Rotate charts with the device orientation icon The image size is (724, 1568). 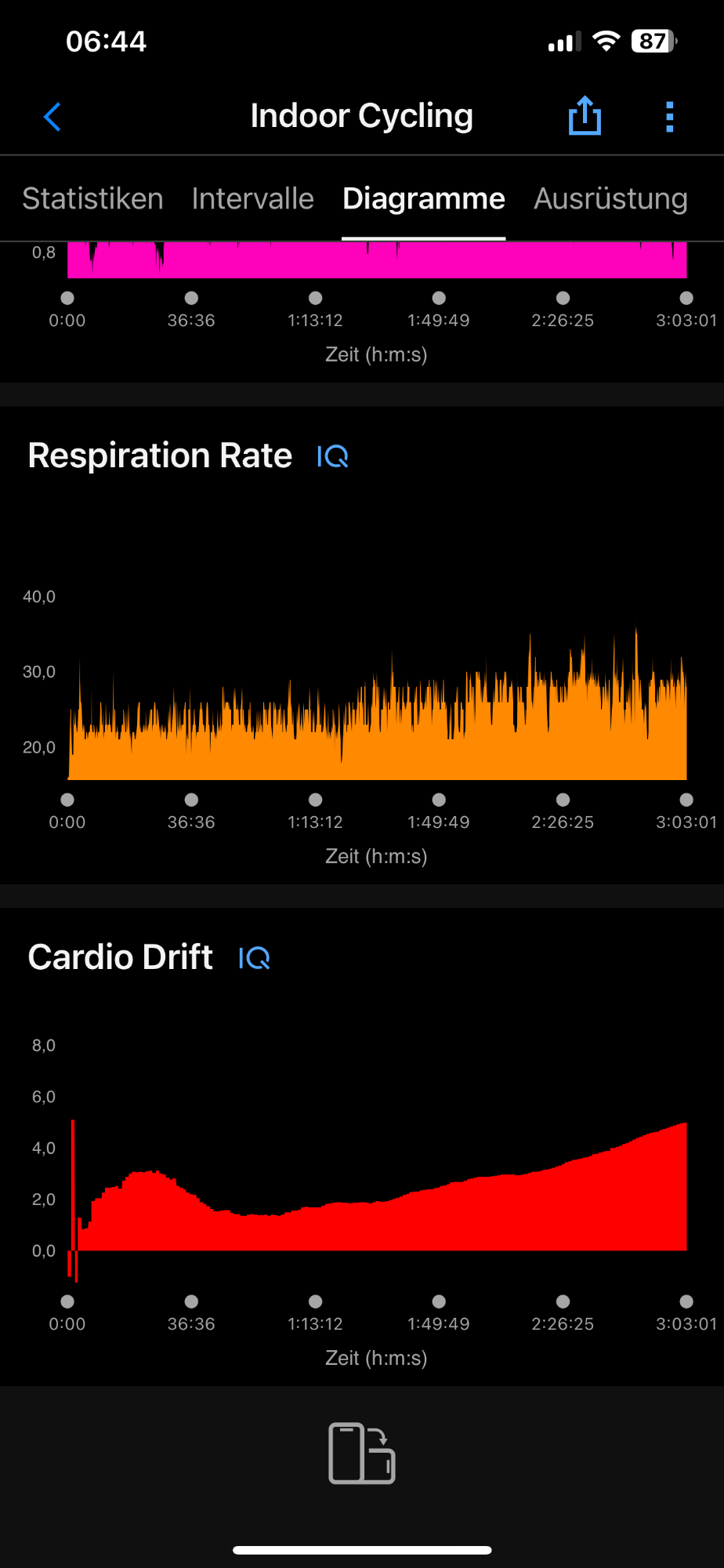click(361, 1453)
